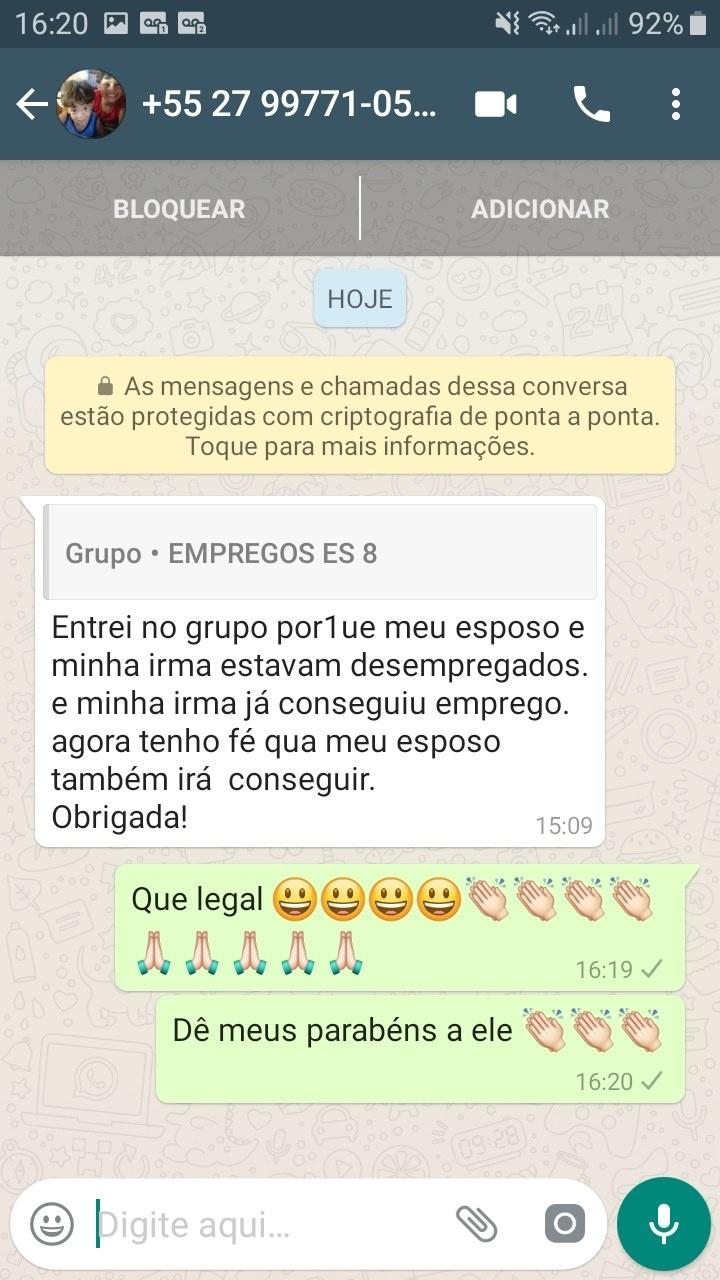
Task: Open the camera from message bar
Action: [564, 1223]
